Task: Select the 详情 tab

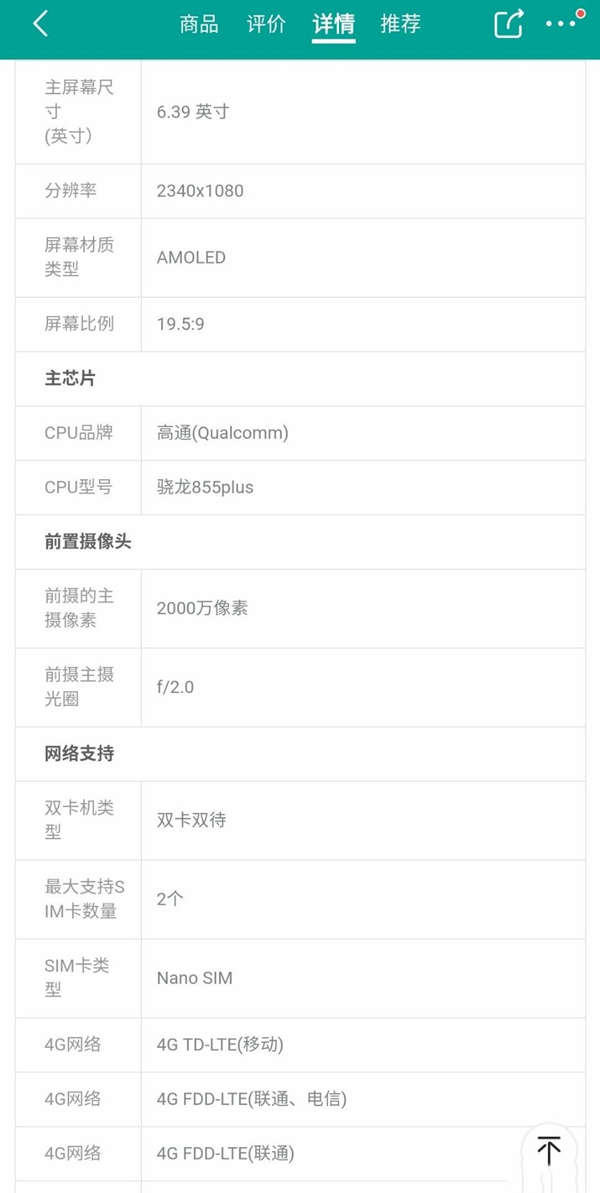Action: [334, 24]
